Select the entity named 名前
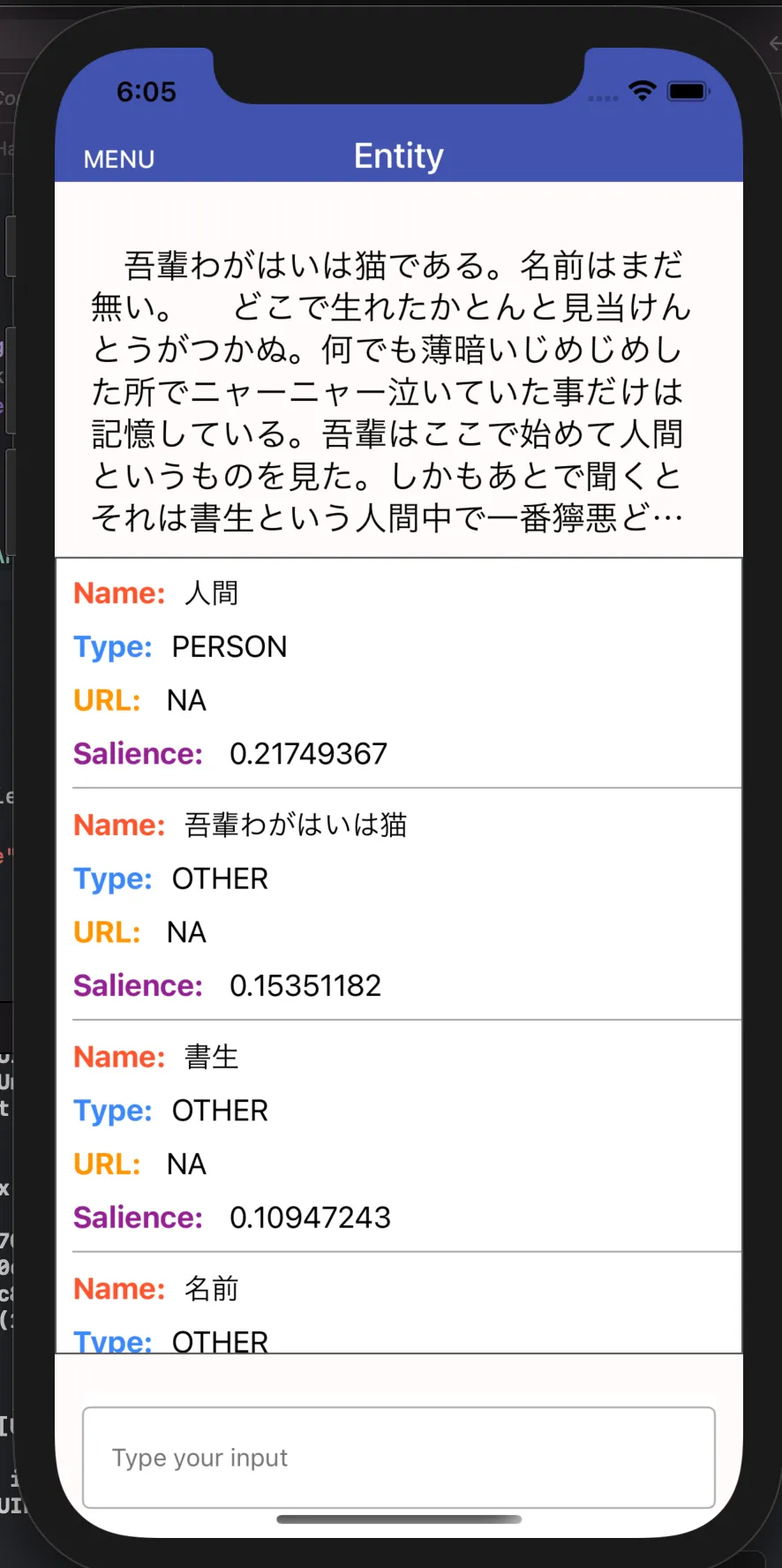The height and width of the screenshot is (1568, 782). coord(212,1288)
